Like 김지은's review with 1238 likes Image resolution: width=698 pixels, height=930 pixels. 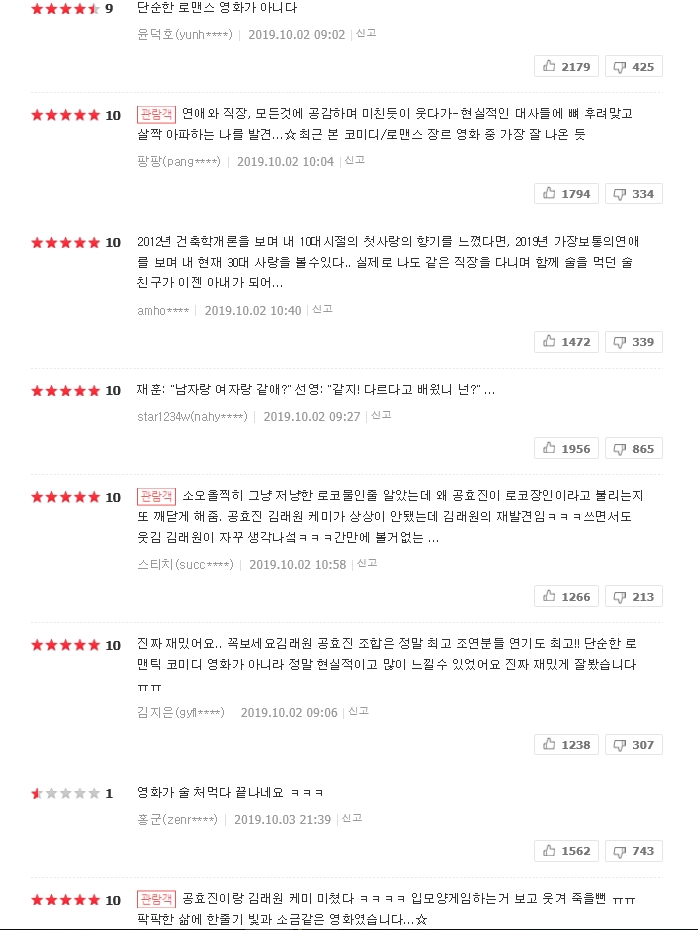coord(566,745)
